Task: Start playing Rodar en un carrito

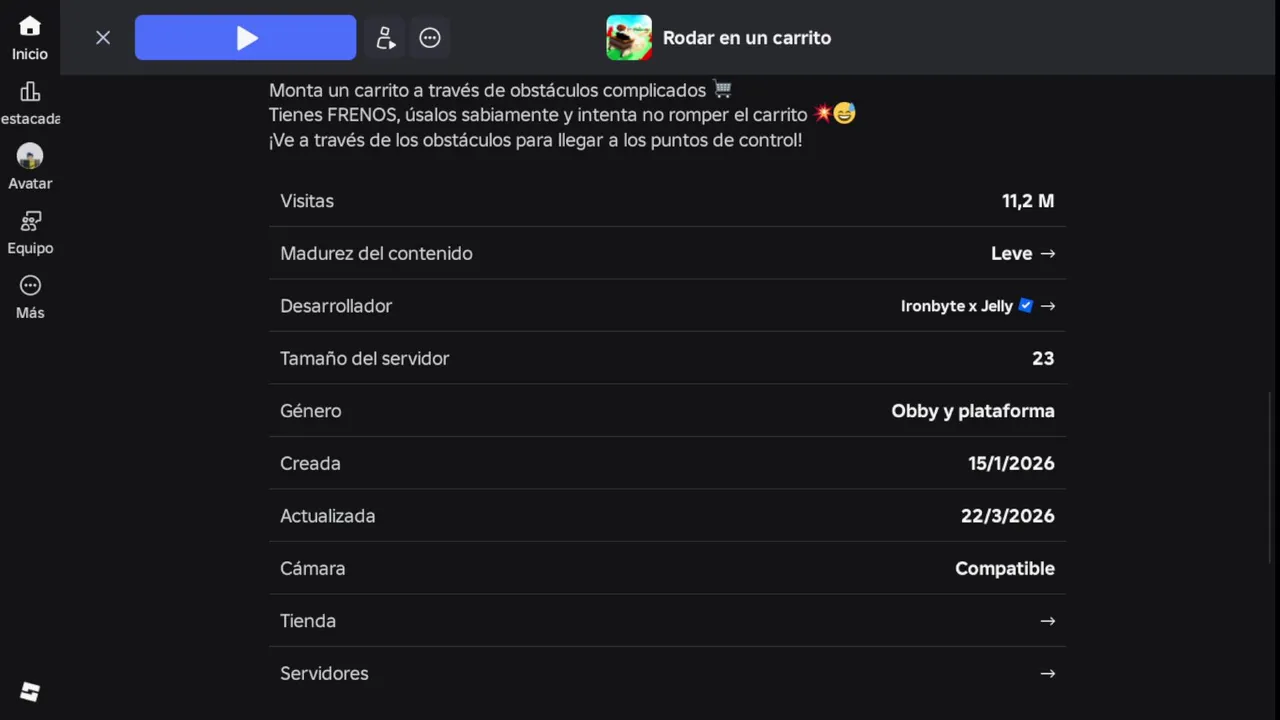Action: (x=245, y=38)
